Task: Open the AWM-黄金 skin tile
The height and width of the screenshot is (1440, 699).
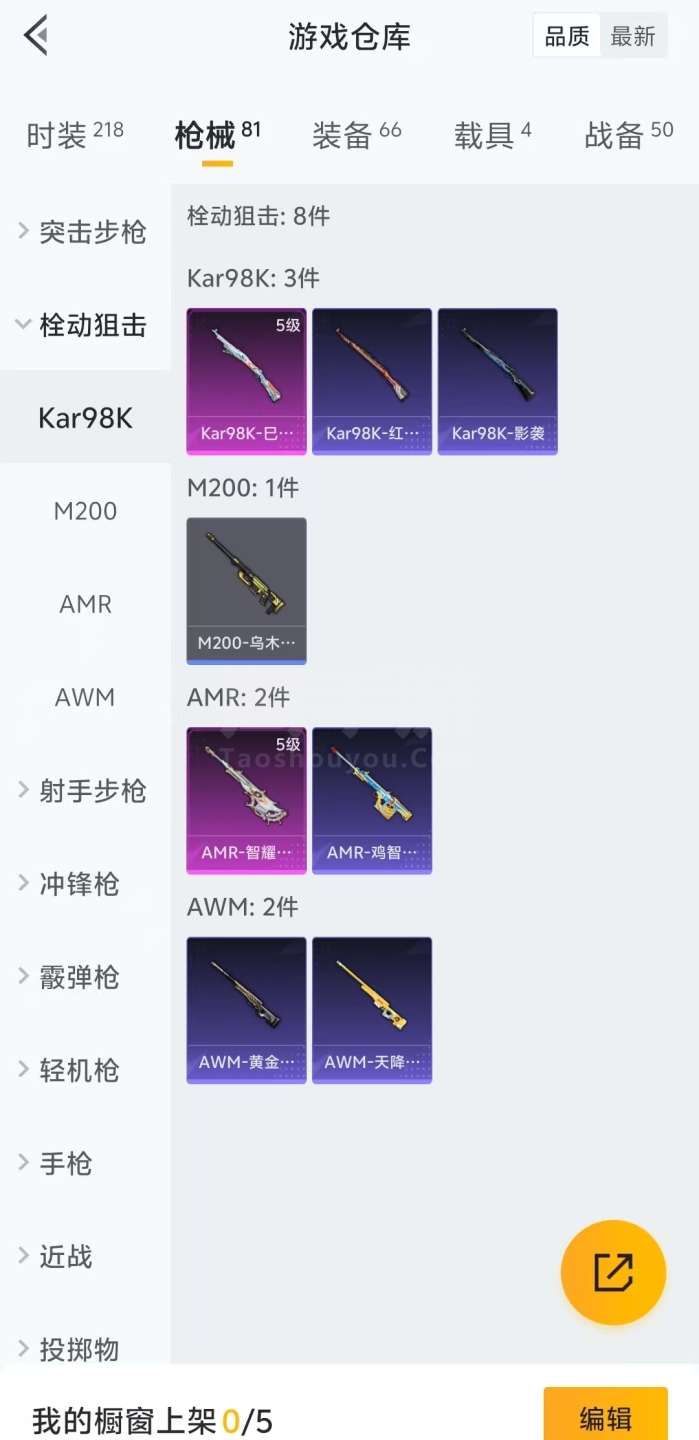Action: click(246, 1010)
